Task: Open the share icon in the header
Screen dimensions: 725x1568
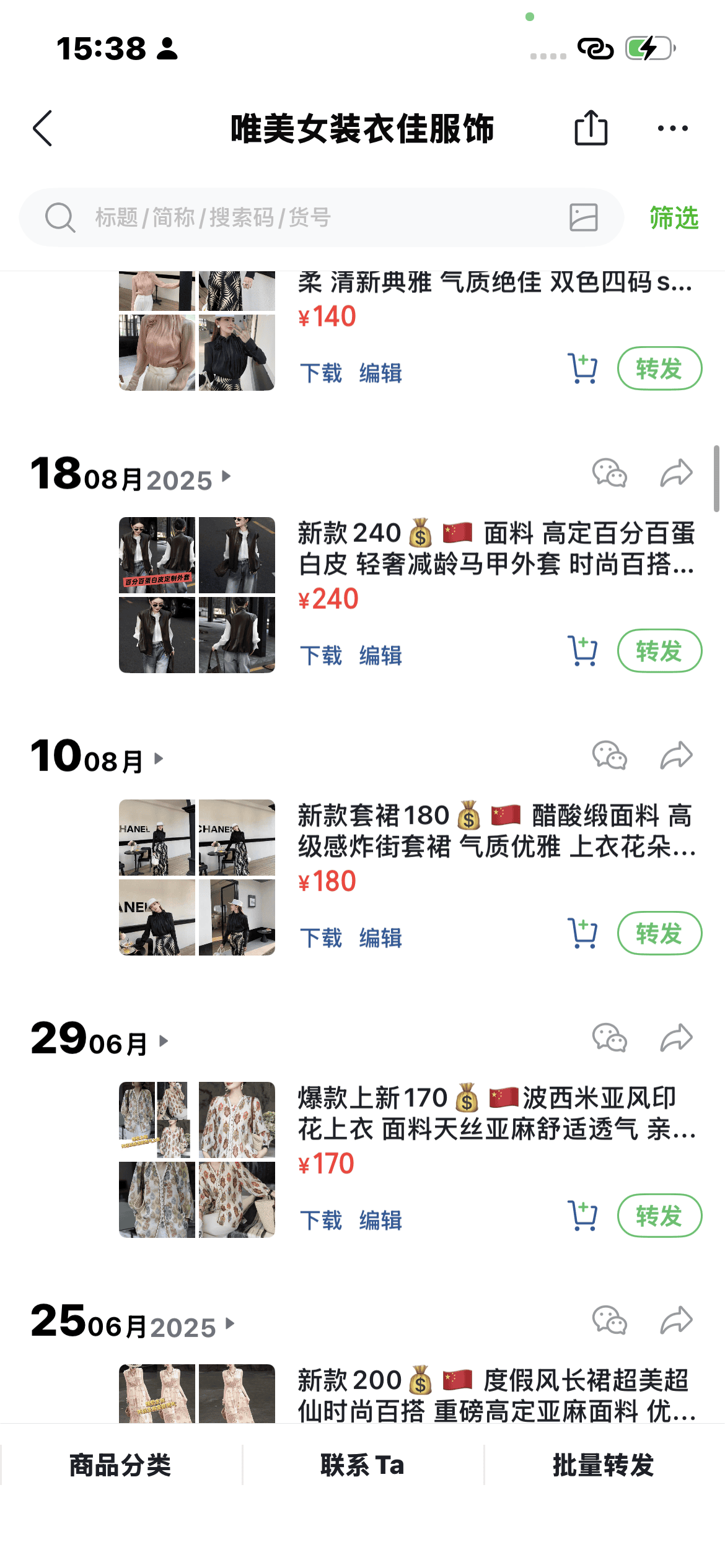Action: pos(591,128)
